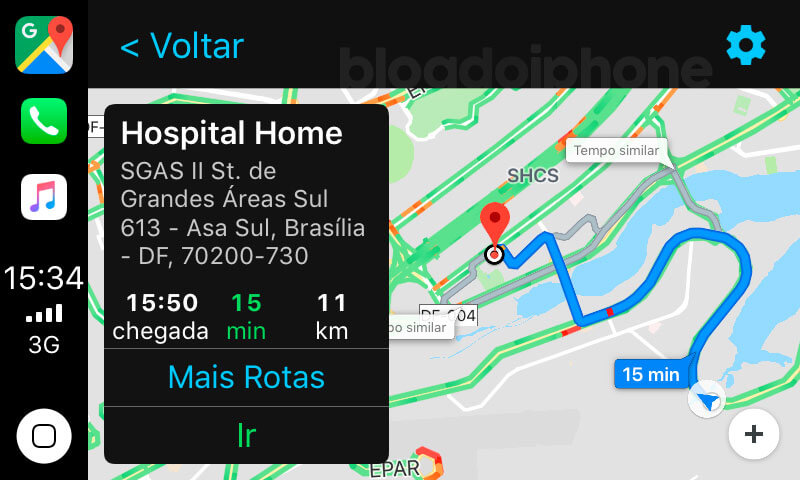Open the settings gear

[745, 45]
